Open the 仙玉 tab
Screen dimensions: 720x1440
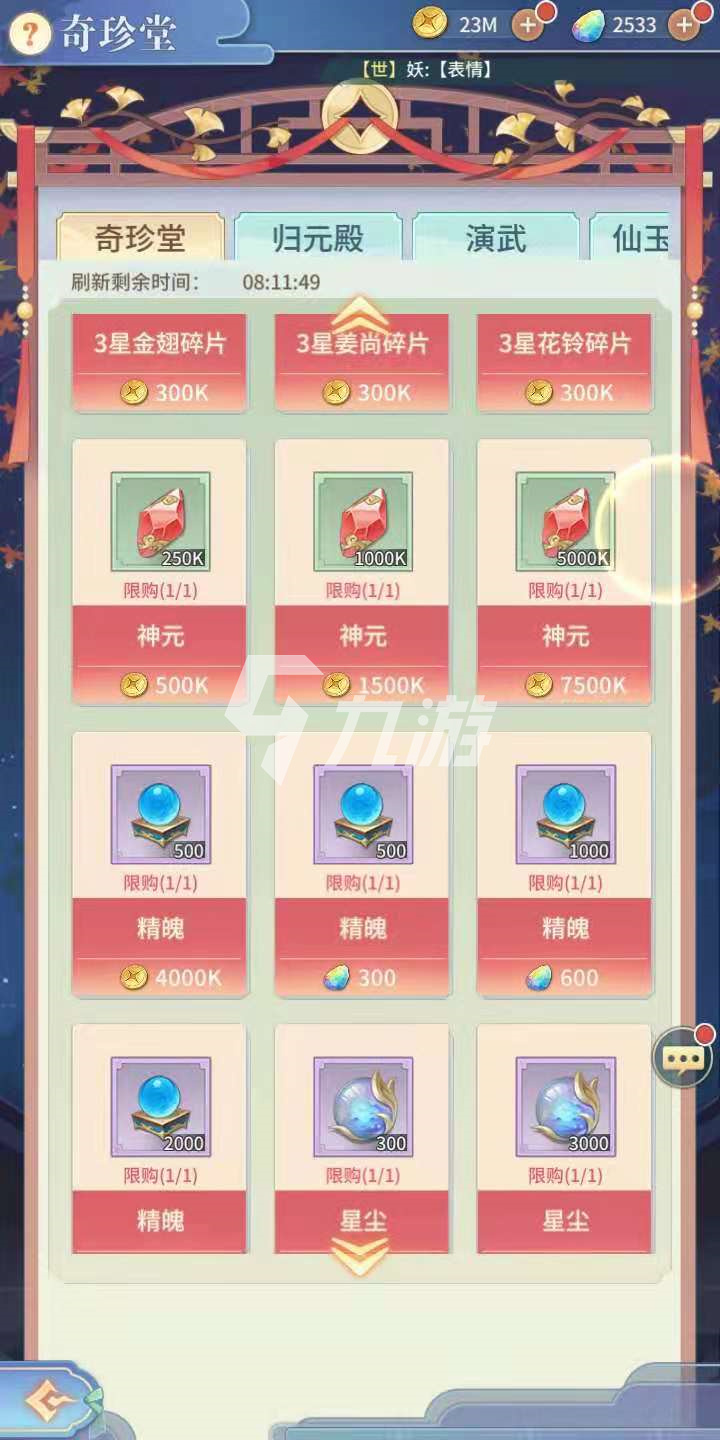pos(640,239)
